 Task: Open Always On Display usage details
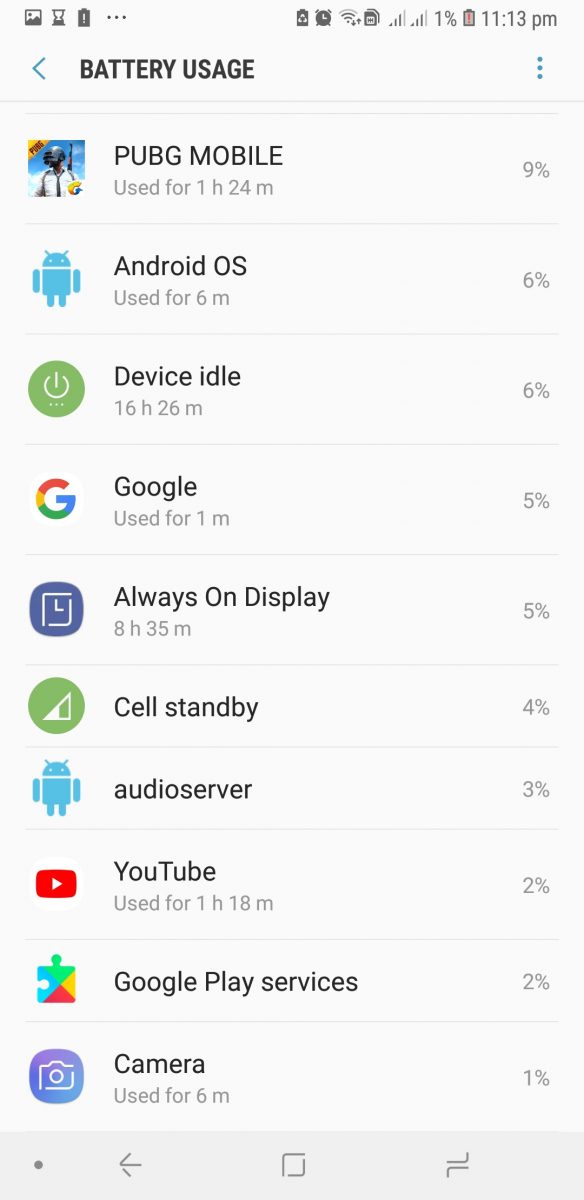(292, 610)
